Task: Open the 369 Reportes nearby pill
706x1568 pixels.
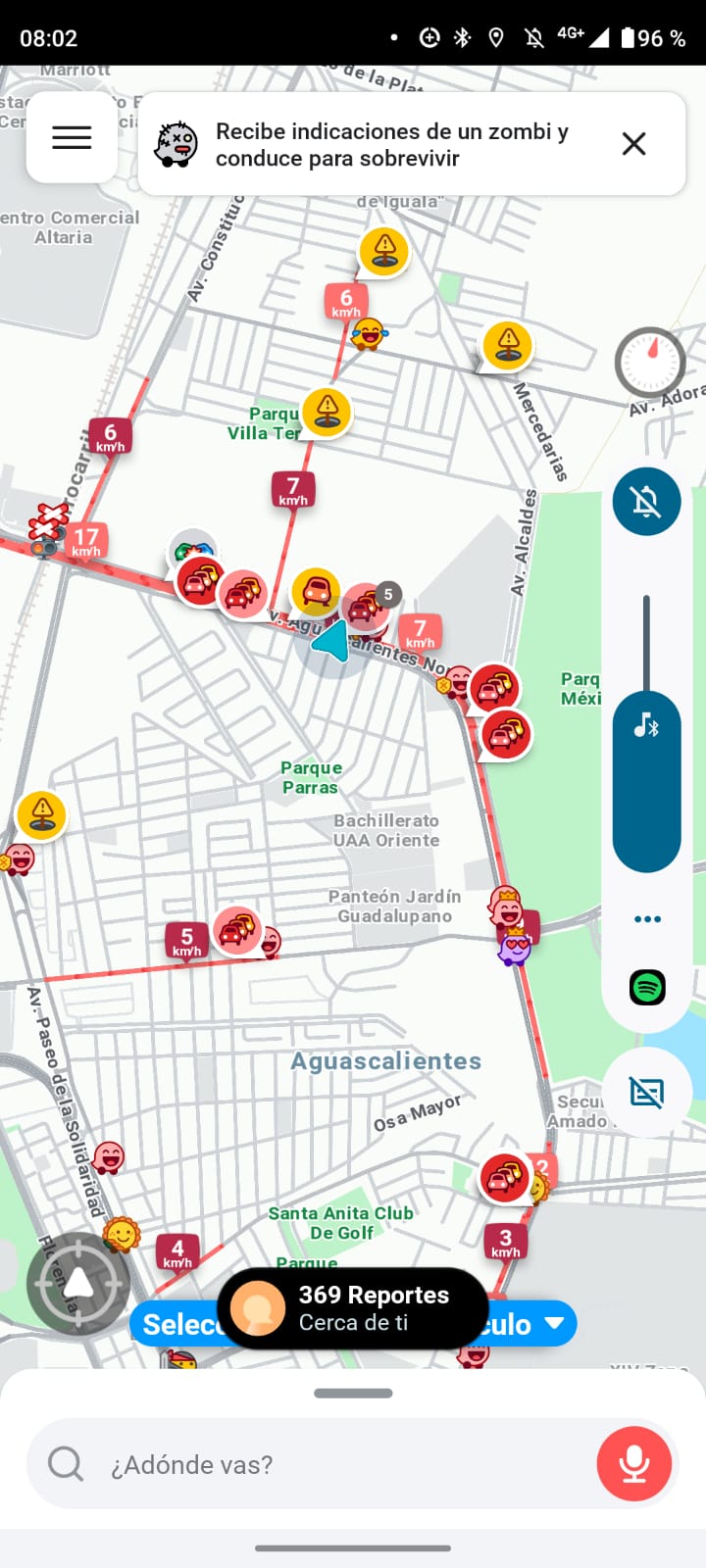Action: coord(353,1308)
